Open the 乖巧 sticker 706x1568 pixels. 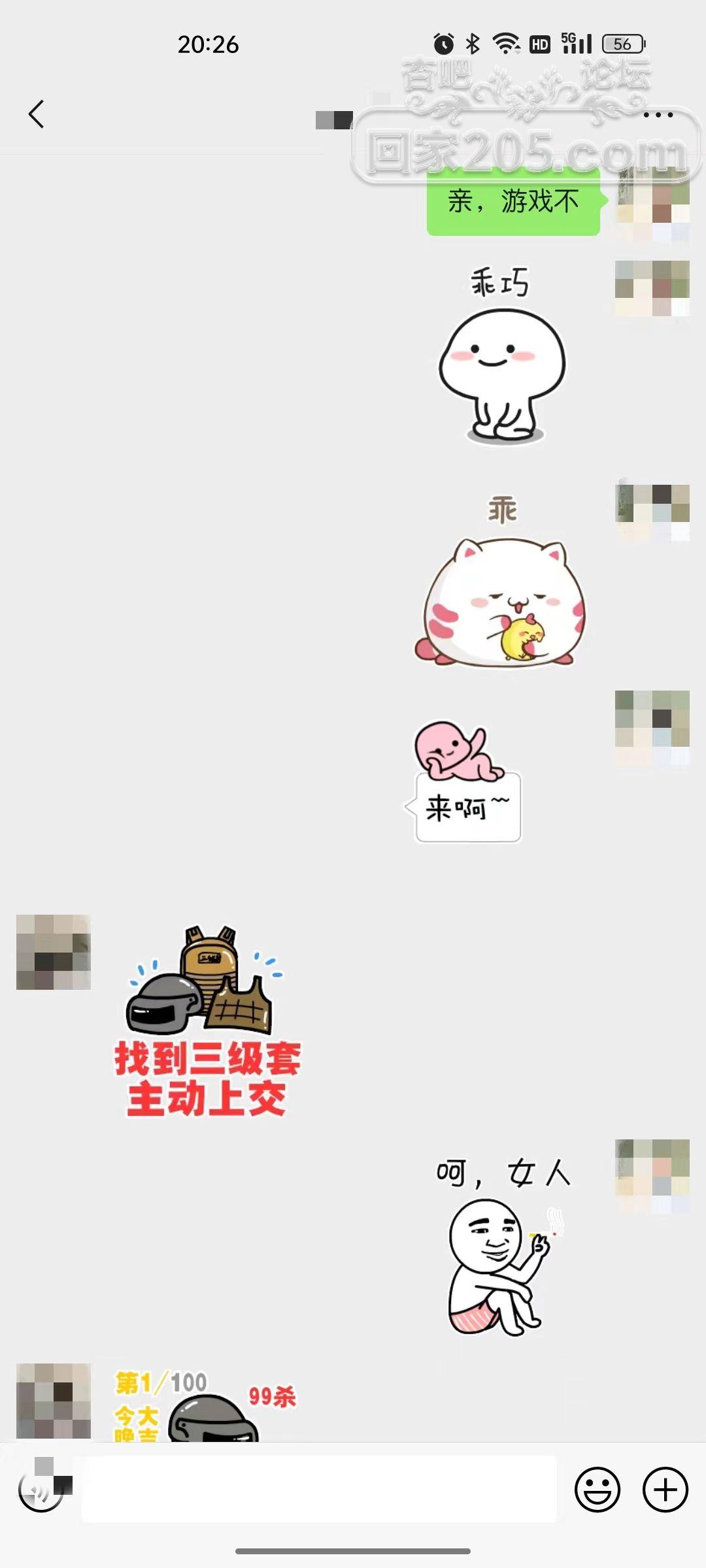[502, 356]
